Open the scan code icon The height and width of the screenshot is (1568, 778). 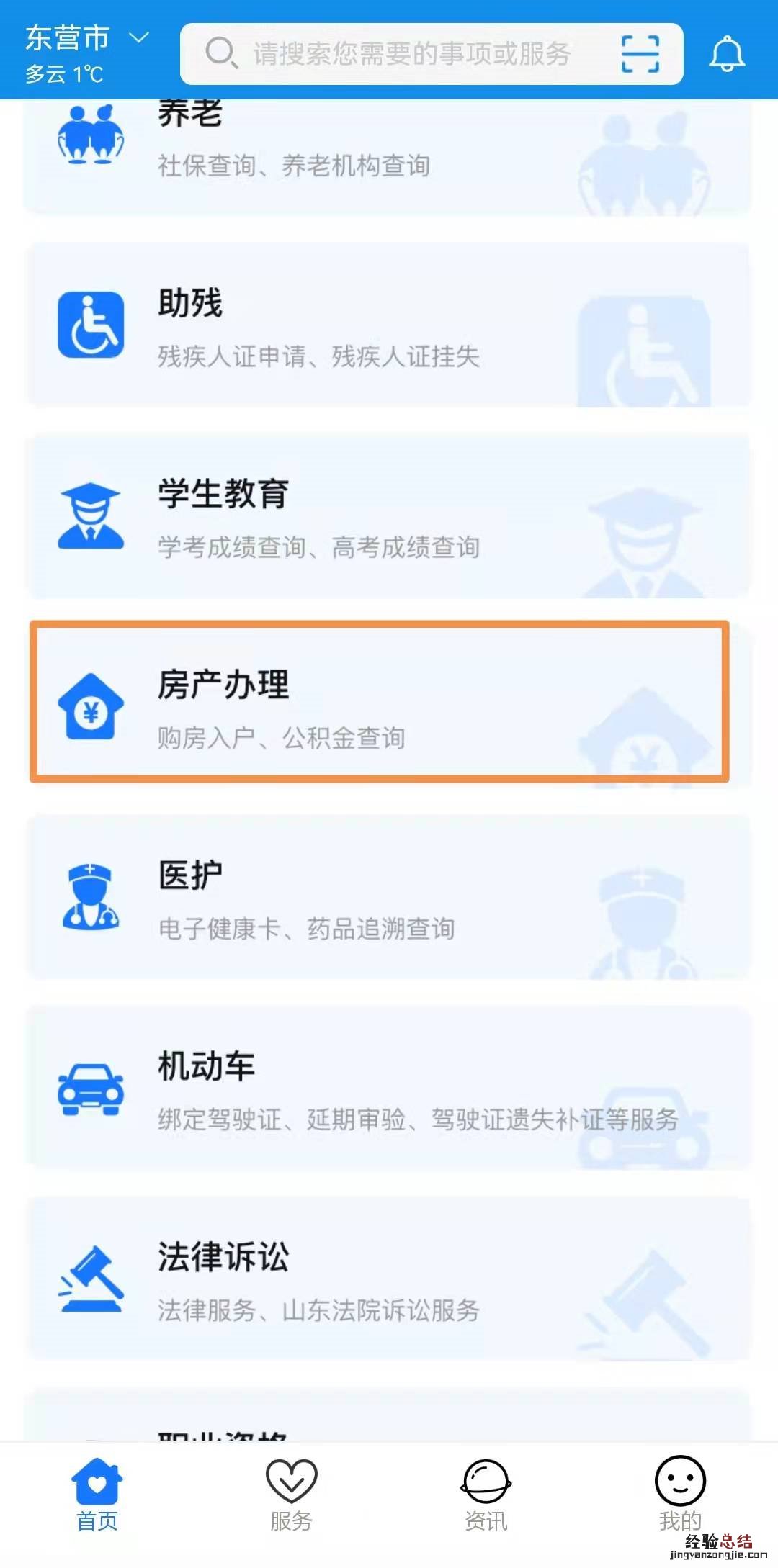pos(640,54)
